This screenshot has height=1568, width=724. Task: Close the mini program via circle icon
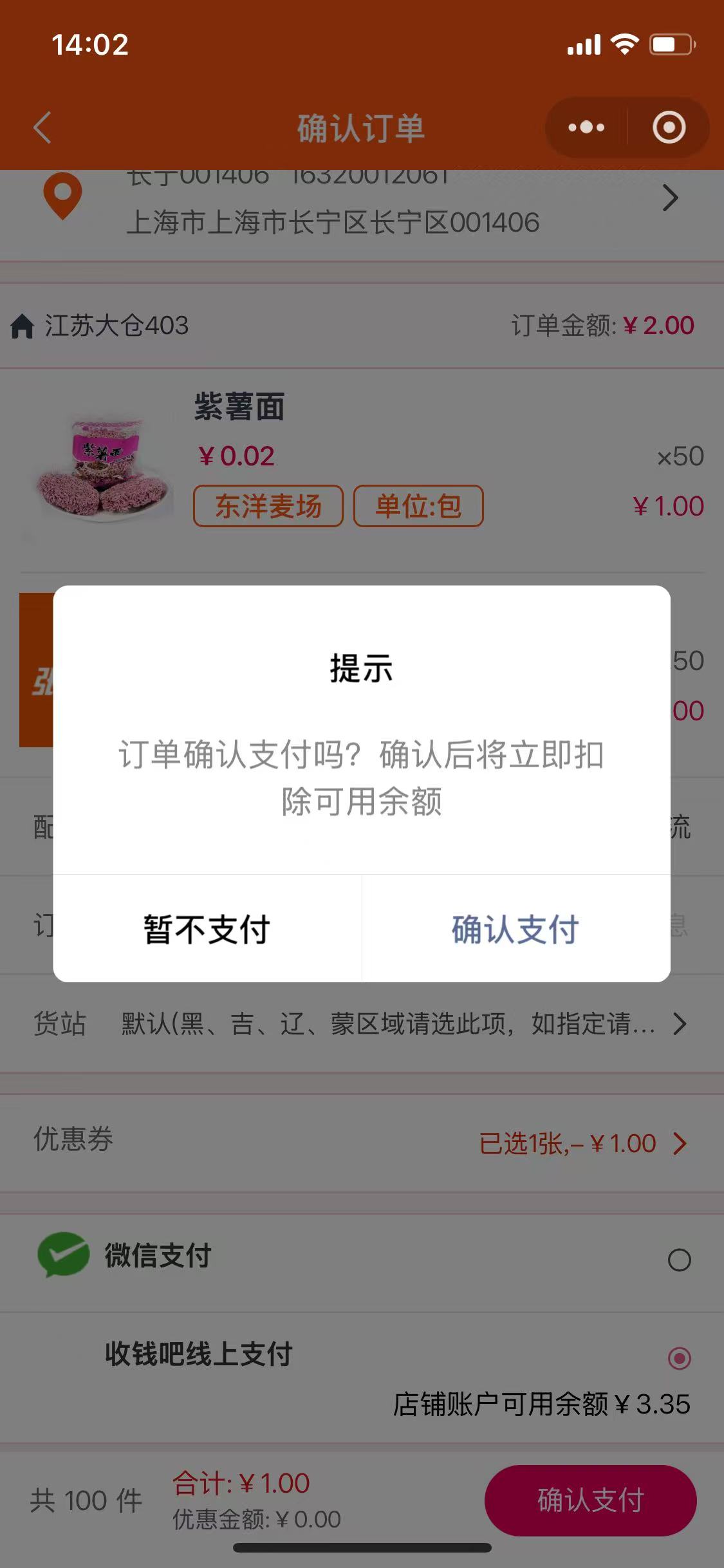pos(669,127)
